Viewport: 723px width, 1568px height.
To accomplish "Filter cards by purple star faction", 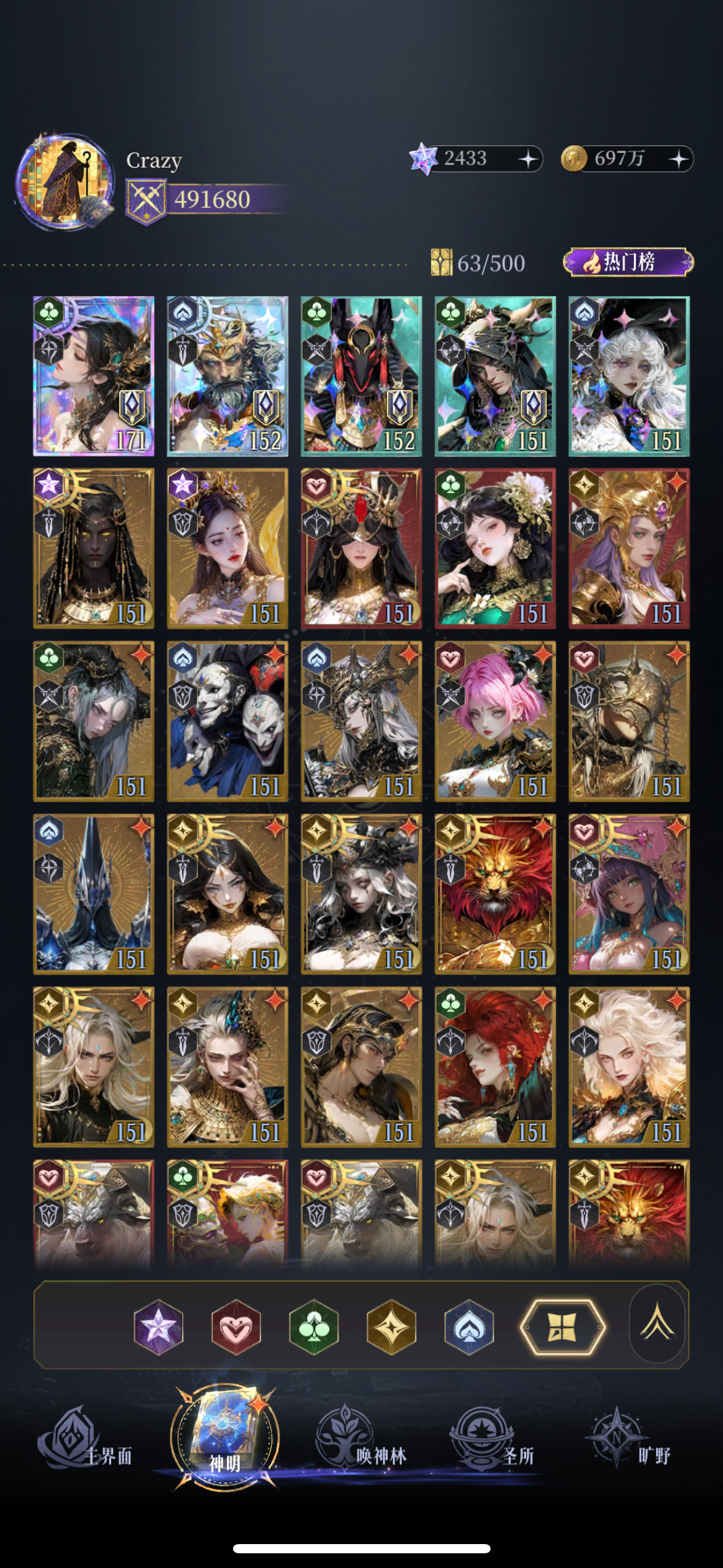I will click(159, 1327).
